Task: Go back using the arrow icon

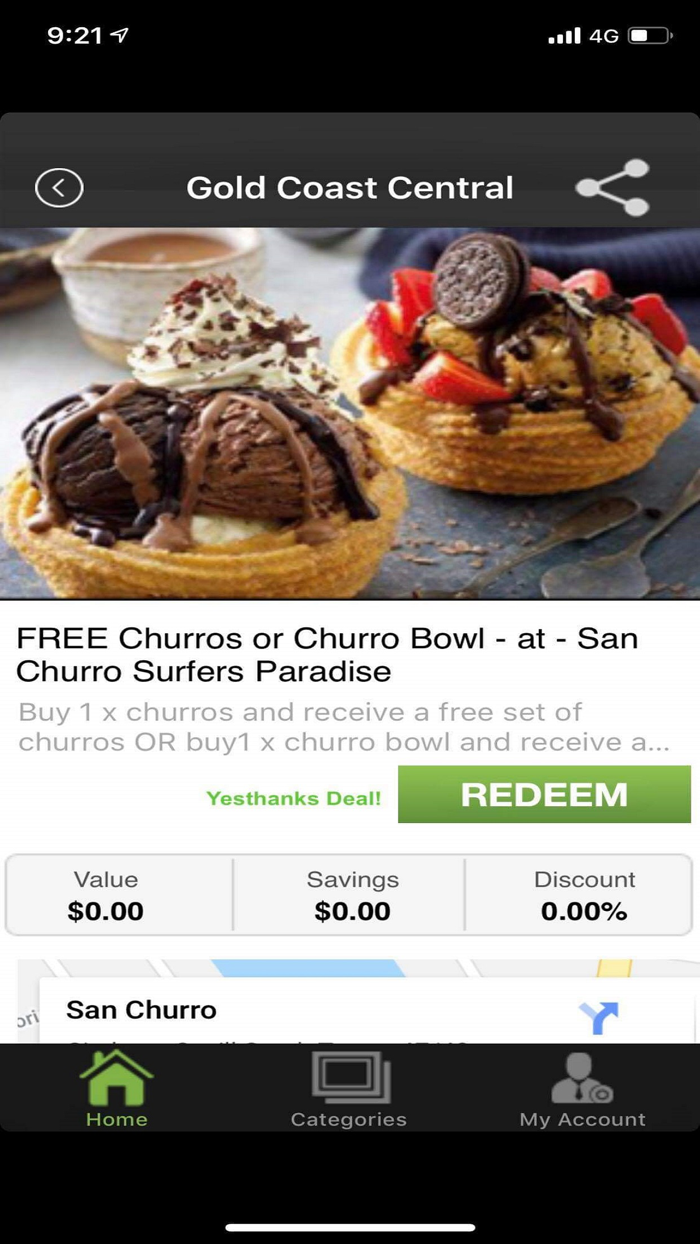Action: [59, 188]
